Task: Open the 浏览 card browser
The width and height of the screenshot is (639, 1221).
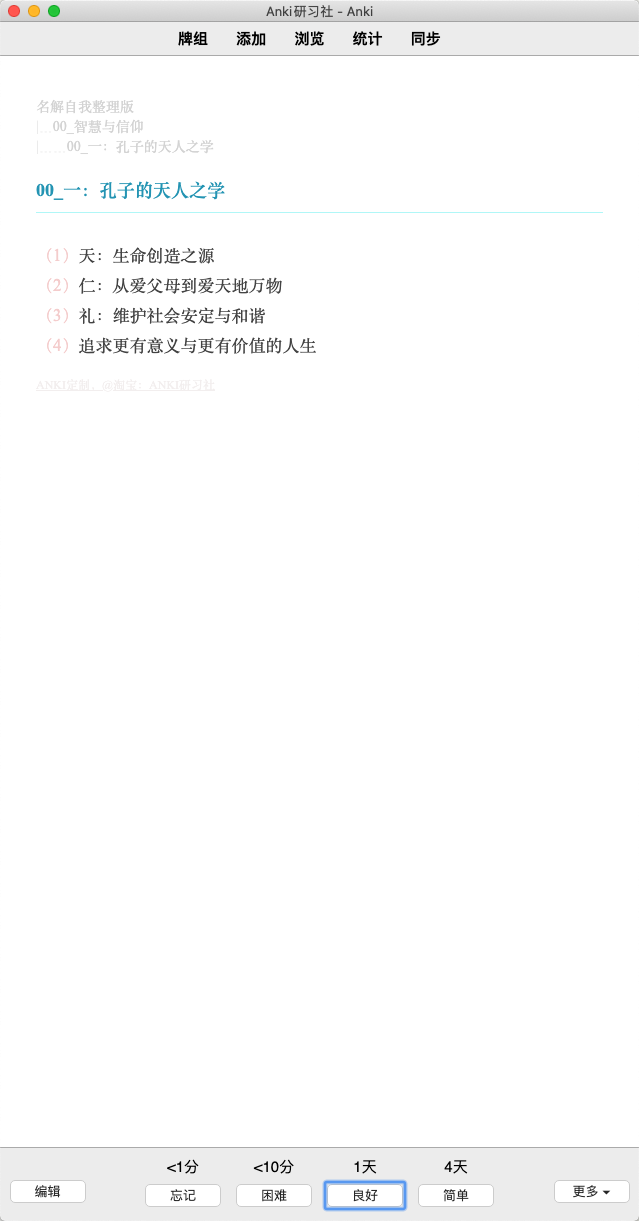Action: [309, 39]
